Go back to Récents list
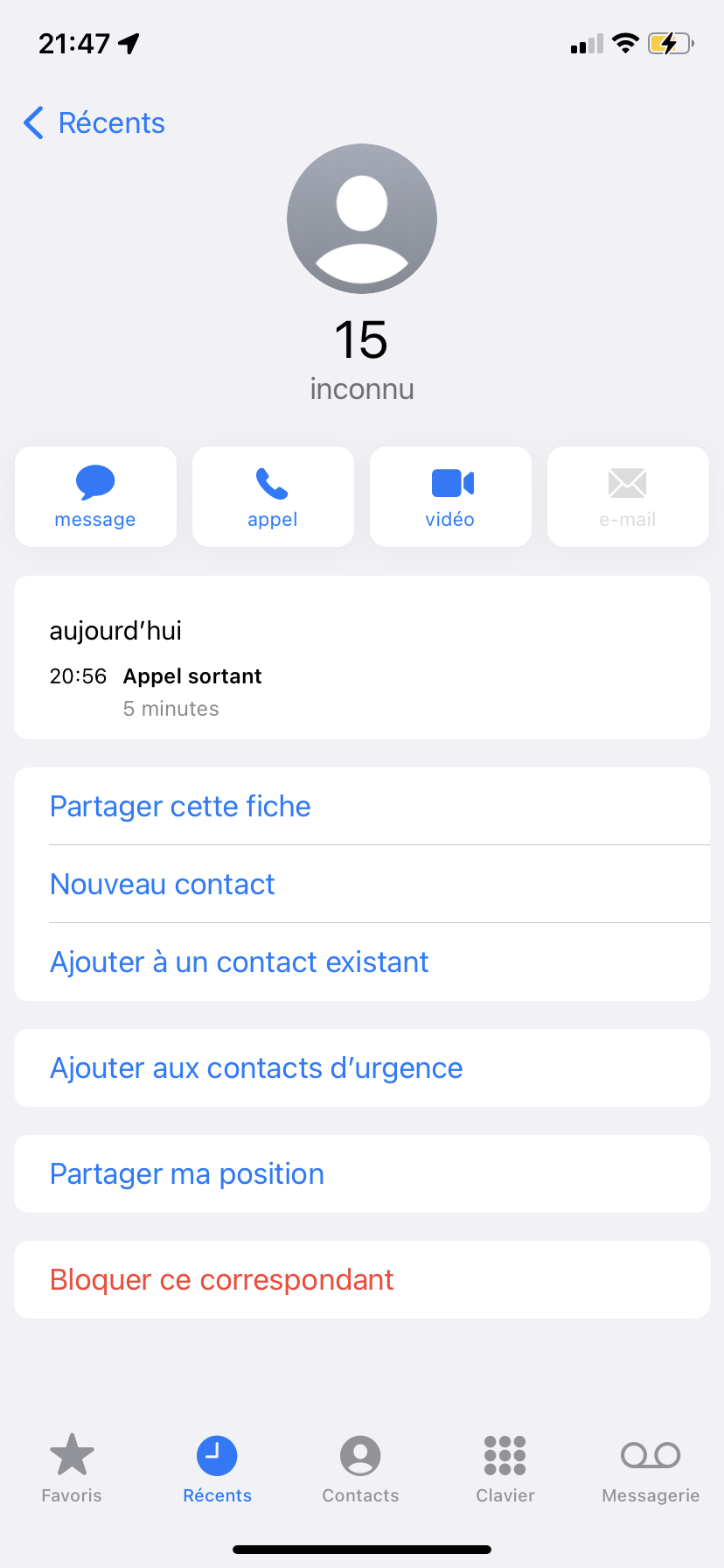Screen dimensions: 724x1568 coord(94,123)
